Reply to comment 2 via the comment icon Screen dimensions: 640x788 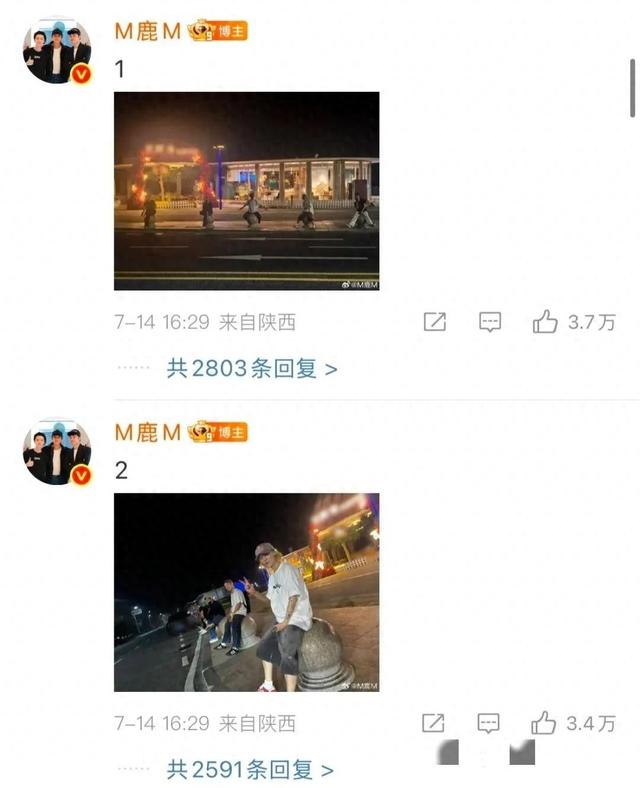pos(489,723)
